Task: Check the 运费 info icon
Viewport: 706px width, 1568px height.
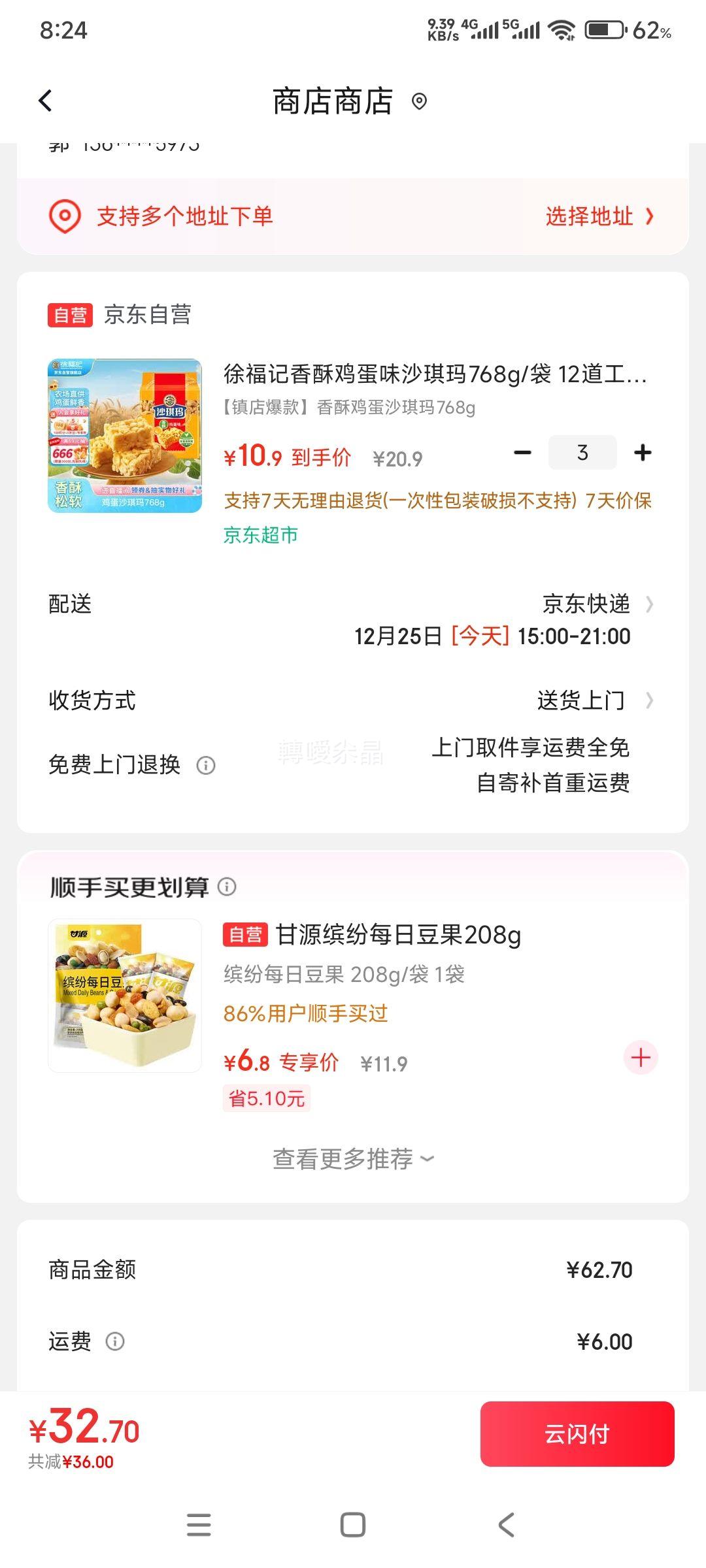Action: pyautogui.click(x=116, y=1343)
